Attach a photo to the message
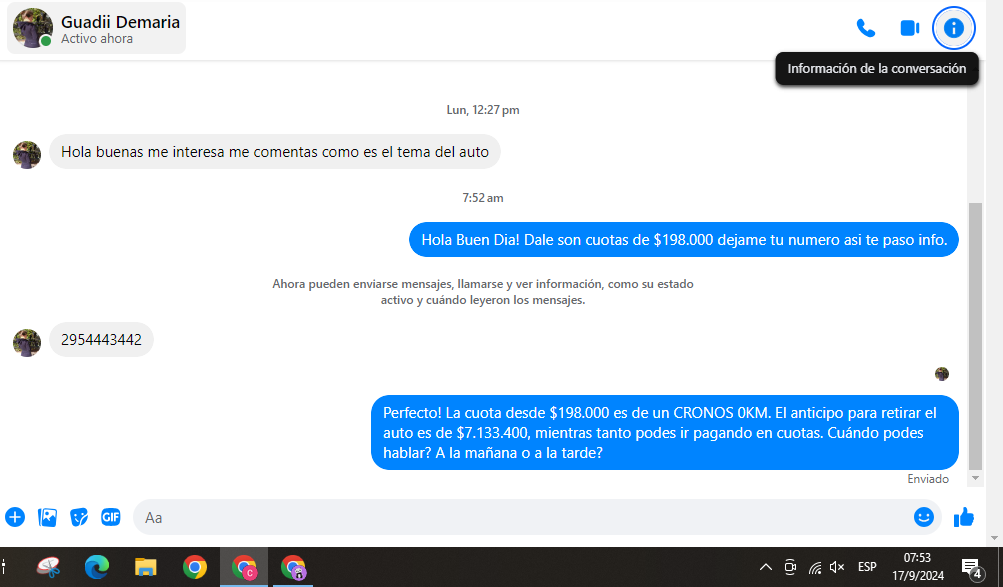The image size is (1003, 587). (47, 517)
